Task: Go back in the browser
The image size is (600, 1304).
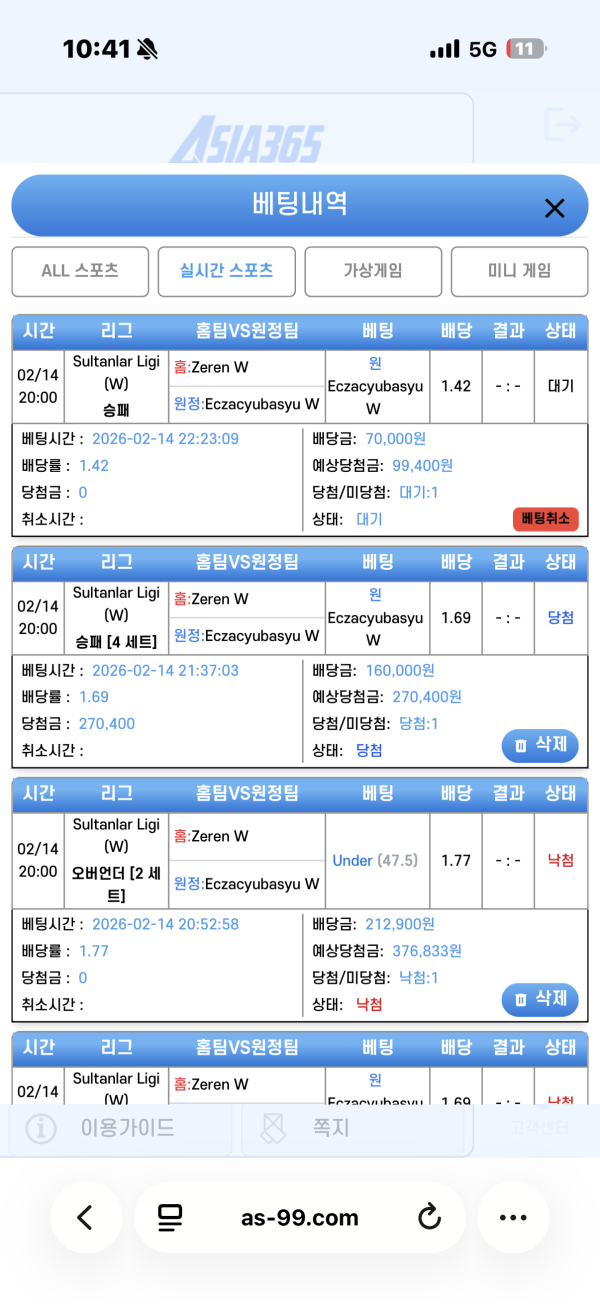Action: 85,1217
